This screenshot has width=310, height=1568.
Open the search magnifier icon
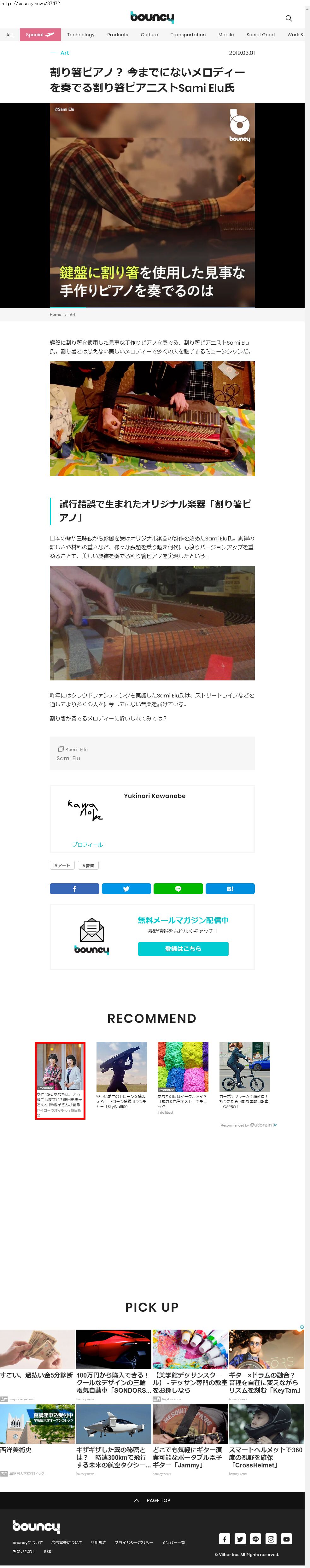(289, 18)
